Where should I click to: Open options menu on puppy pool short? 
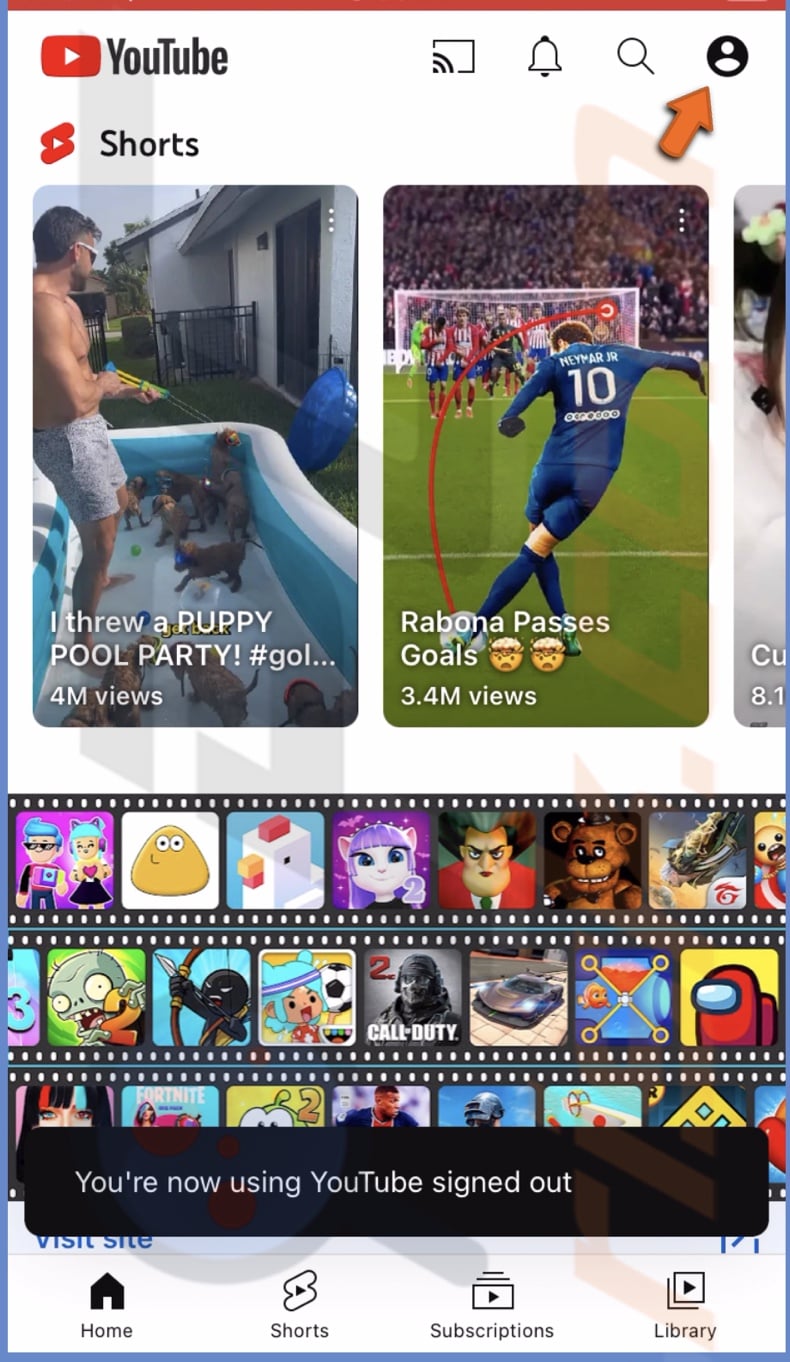coord(331,220)
